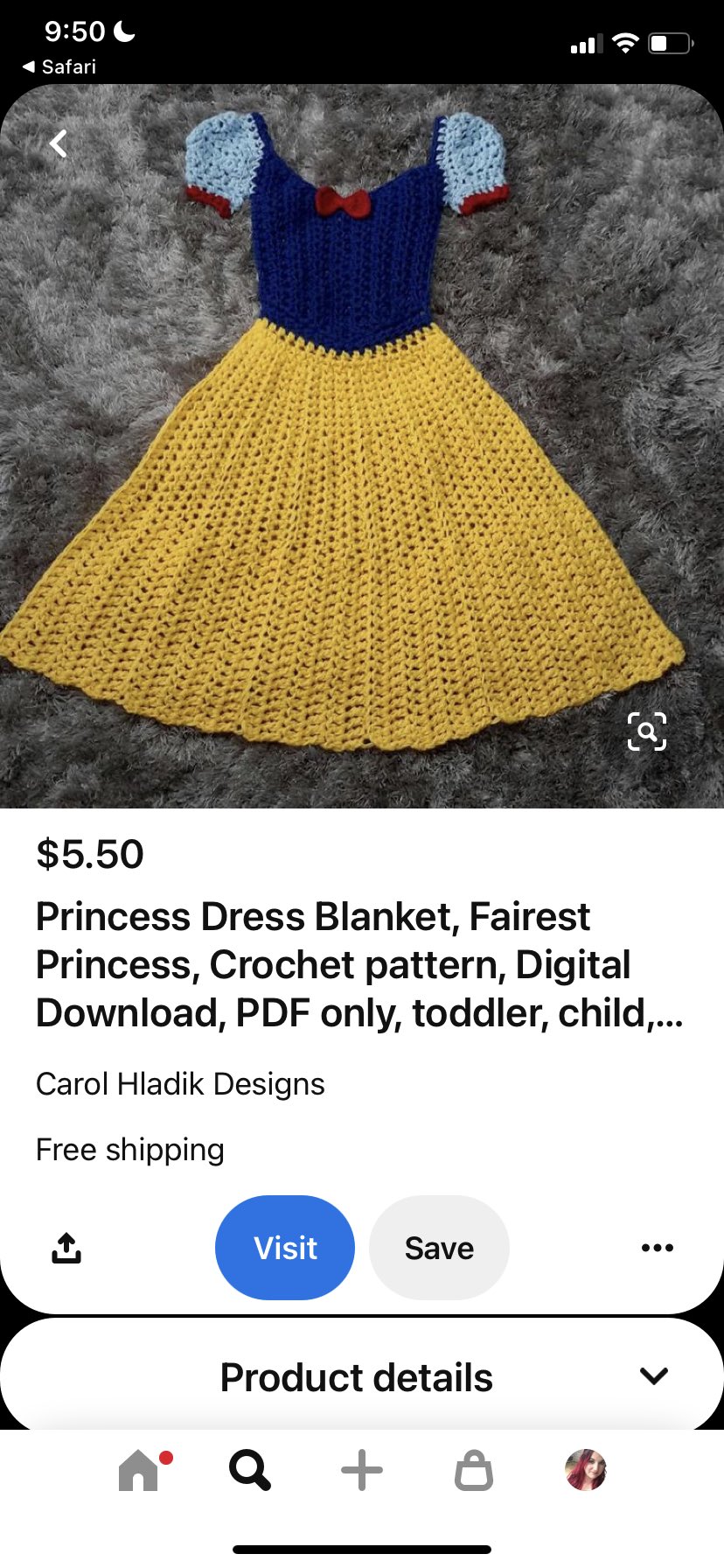Open the profile avatar tab
This screenshot has width=724, height=1568.
pyautogui.click(x=586, y=1470)
